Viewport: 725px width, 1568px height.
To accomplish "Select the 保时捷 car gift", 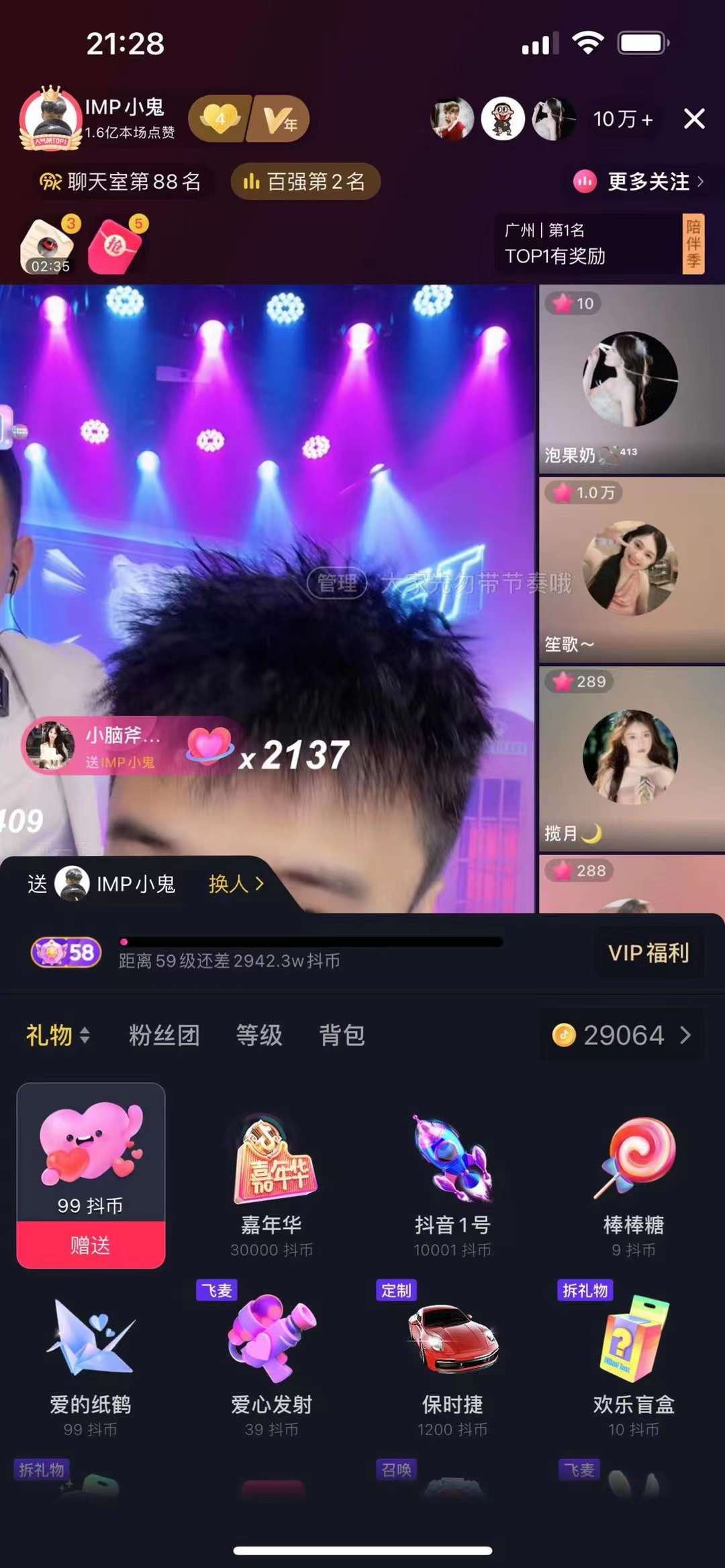I will (x=452, y=1363).
